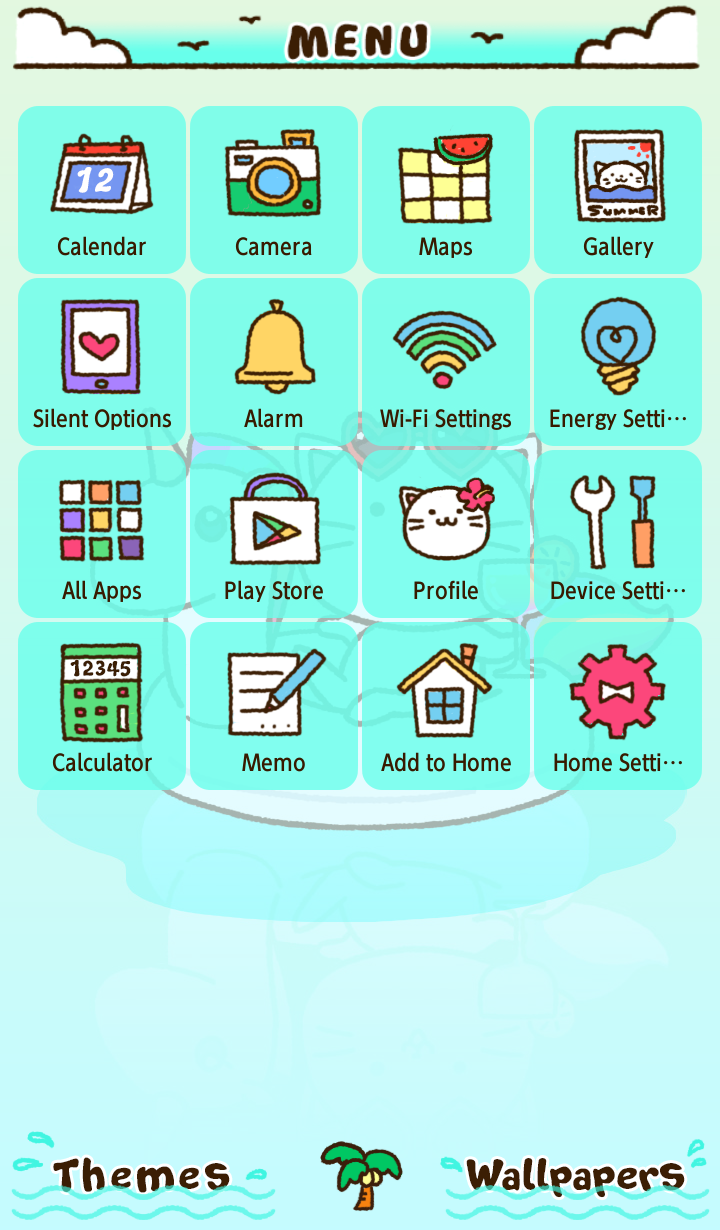Open Memo
The width and height of the screenshot is (720, 1230).
click(x=274, y=706)
